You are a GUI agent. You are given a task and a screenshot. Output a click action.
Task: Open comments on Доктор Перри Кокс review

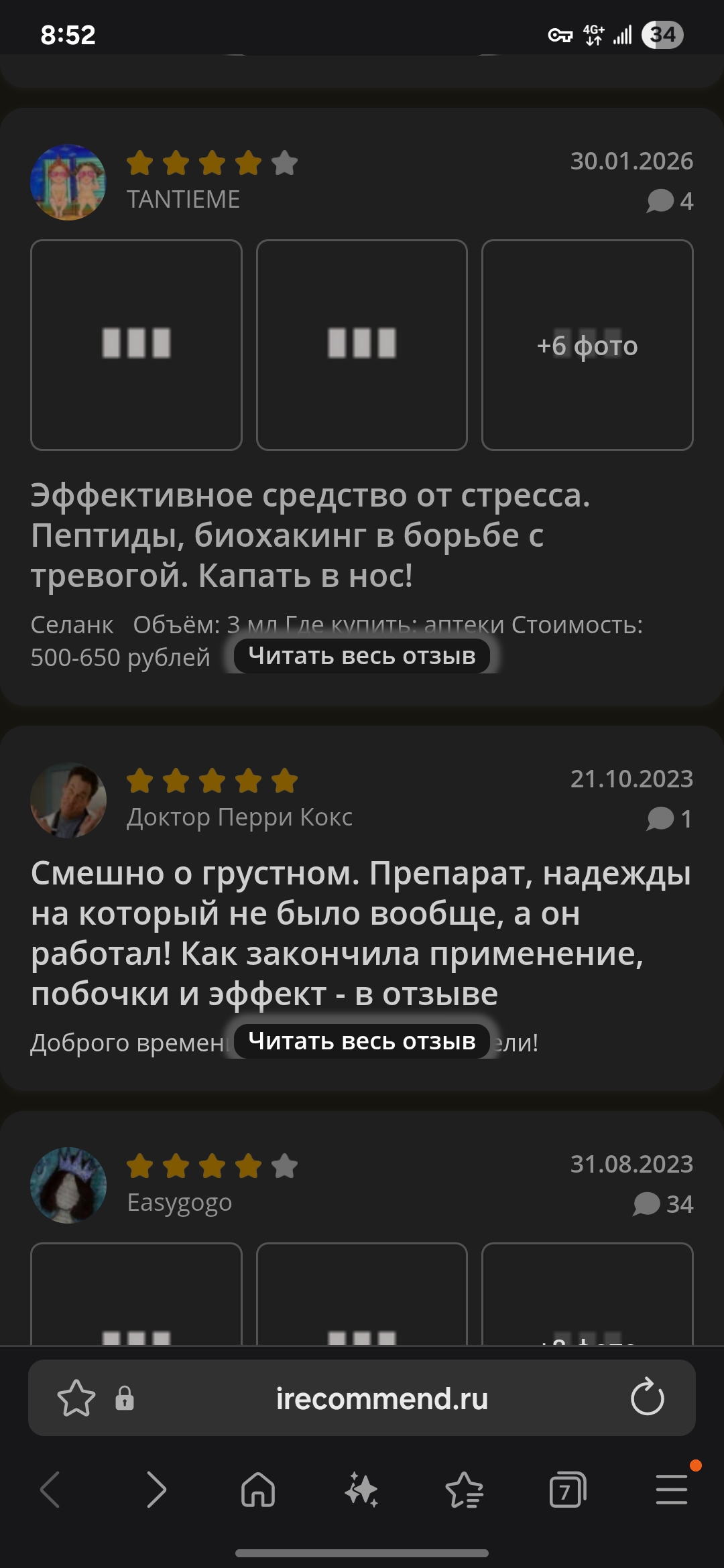coord(669,819)
